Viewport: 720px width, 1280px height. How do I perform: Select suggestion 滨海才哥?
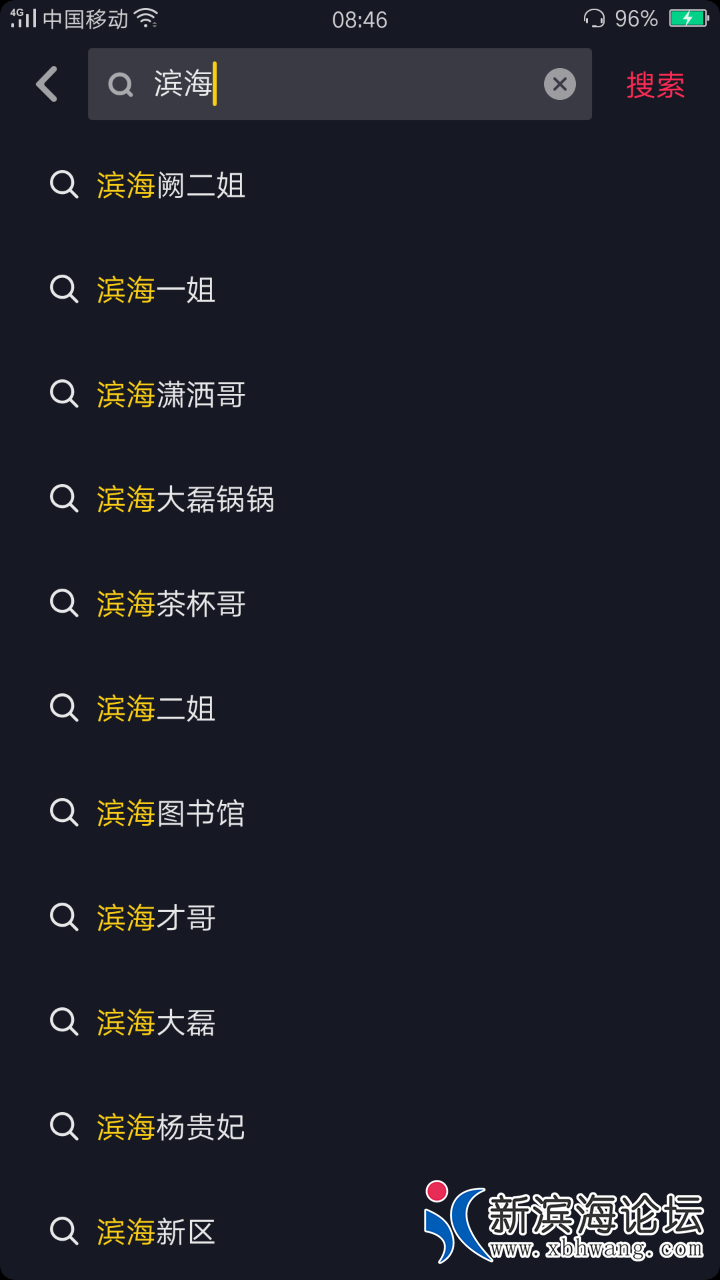[x=156, y=918]
